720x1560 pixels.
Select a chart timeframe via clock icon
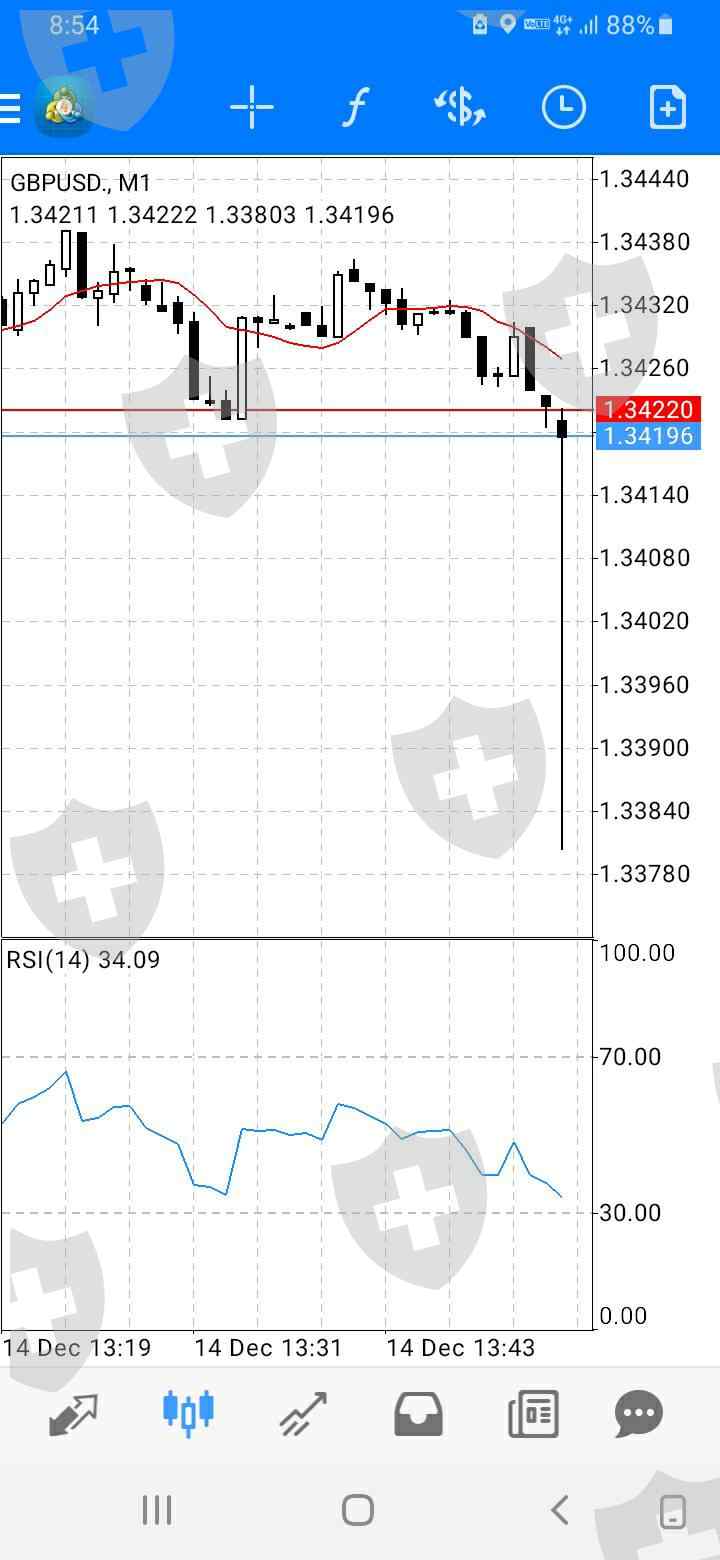[563, 108]
